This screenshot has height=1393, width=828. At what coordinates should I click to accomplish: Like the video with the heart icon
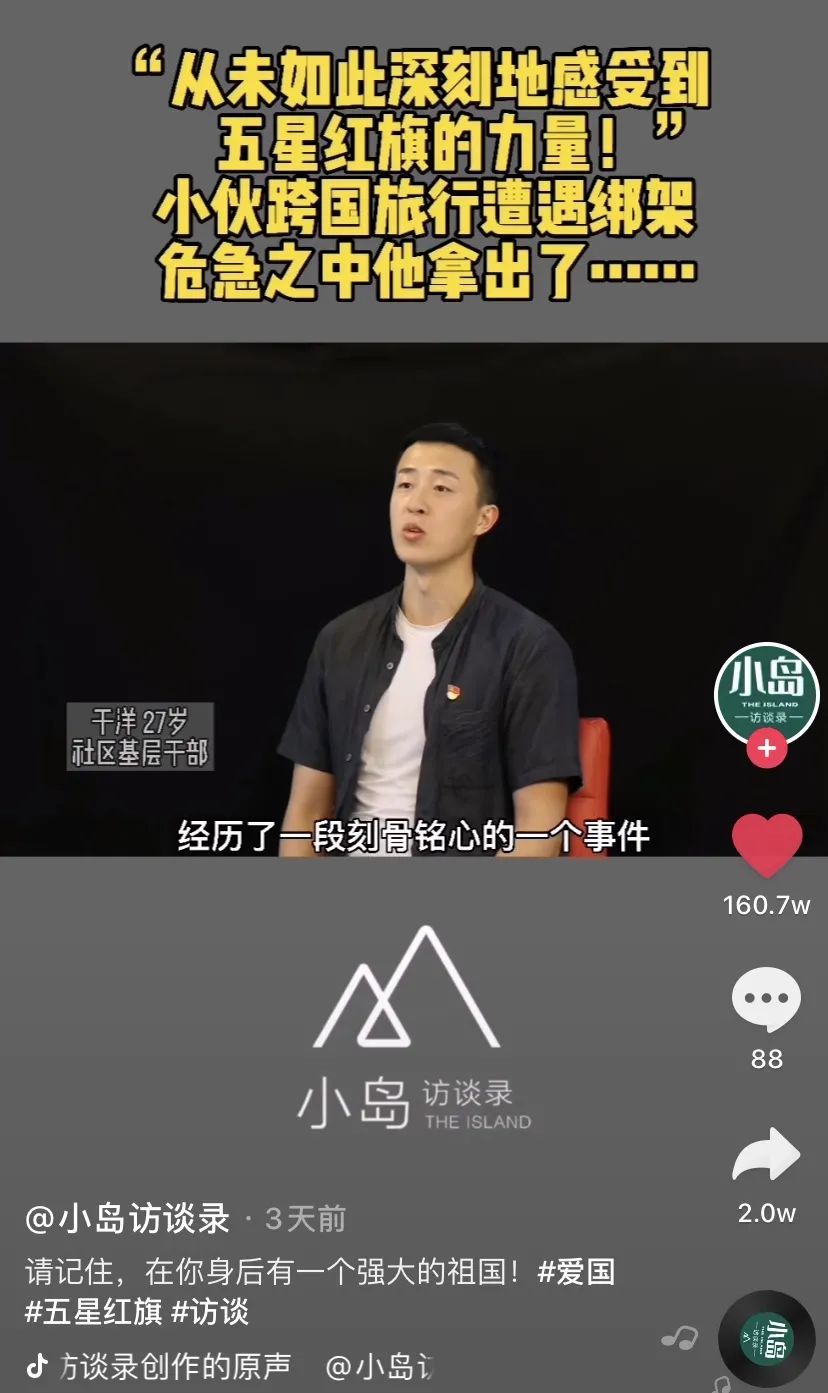pos(767,846)
